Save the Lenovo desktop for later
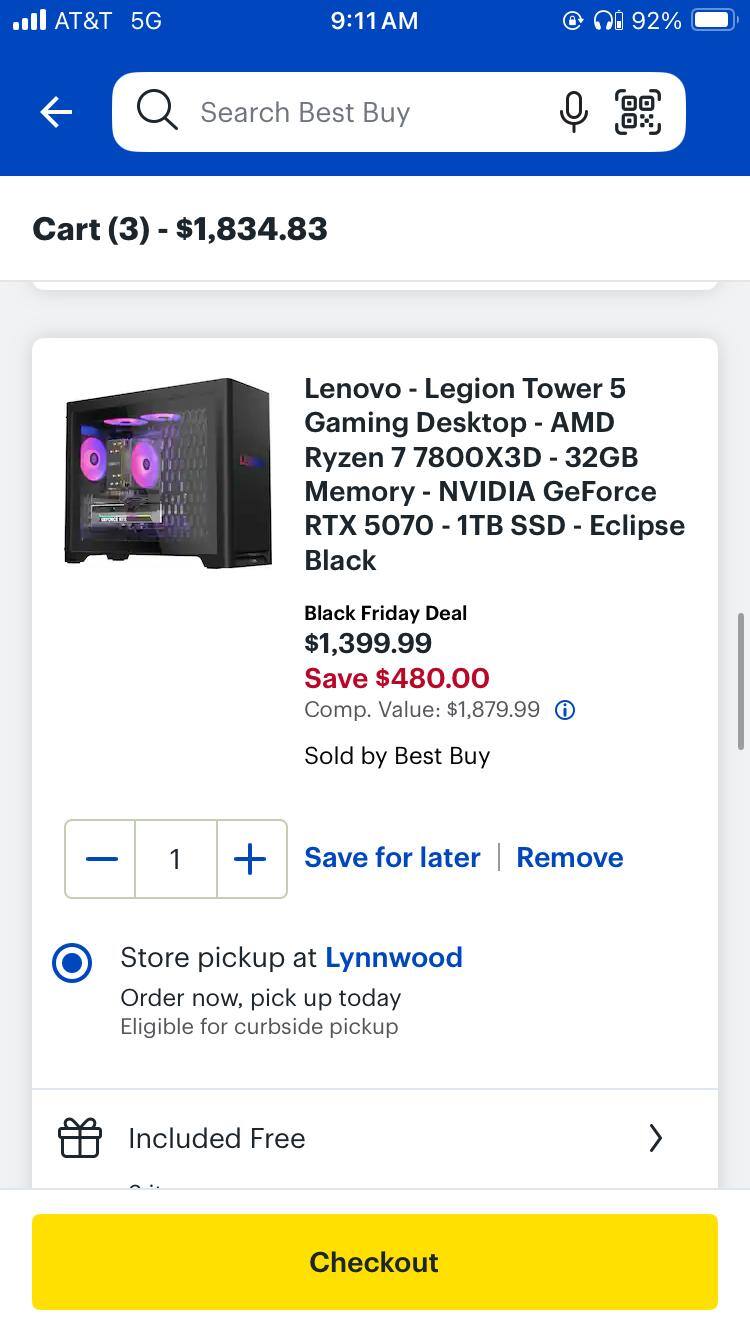 pos(392,857)
